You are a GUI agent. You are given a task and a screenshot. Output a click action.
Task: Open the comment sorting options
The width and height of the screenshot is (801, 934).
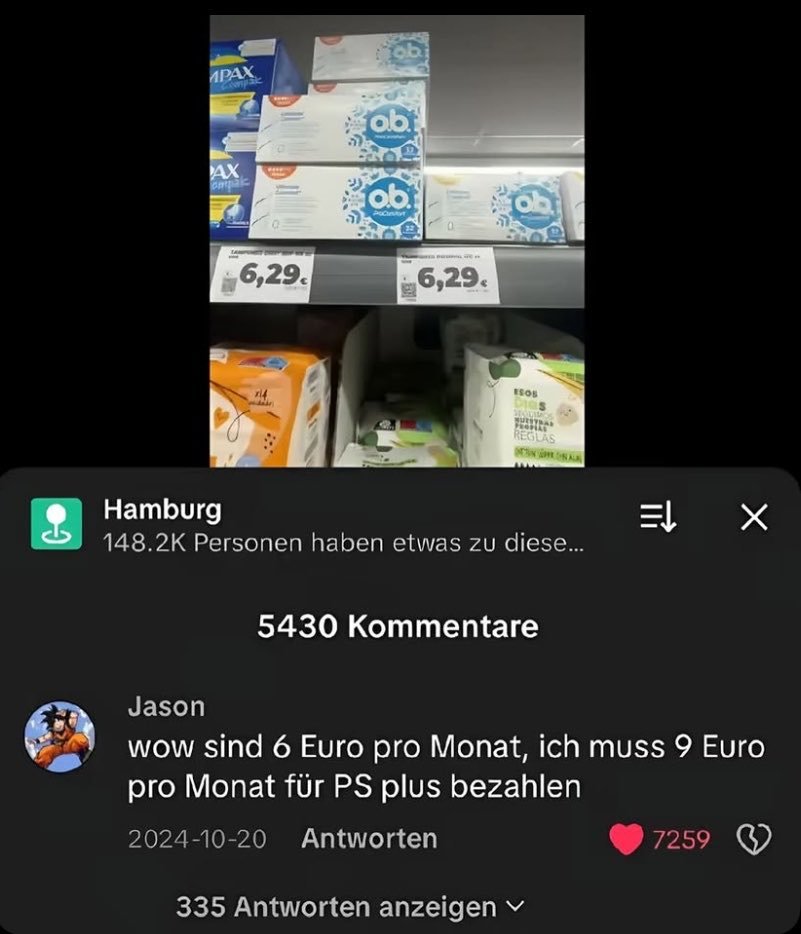coord(658,517)
